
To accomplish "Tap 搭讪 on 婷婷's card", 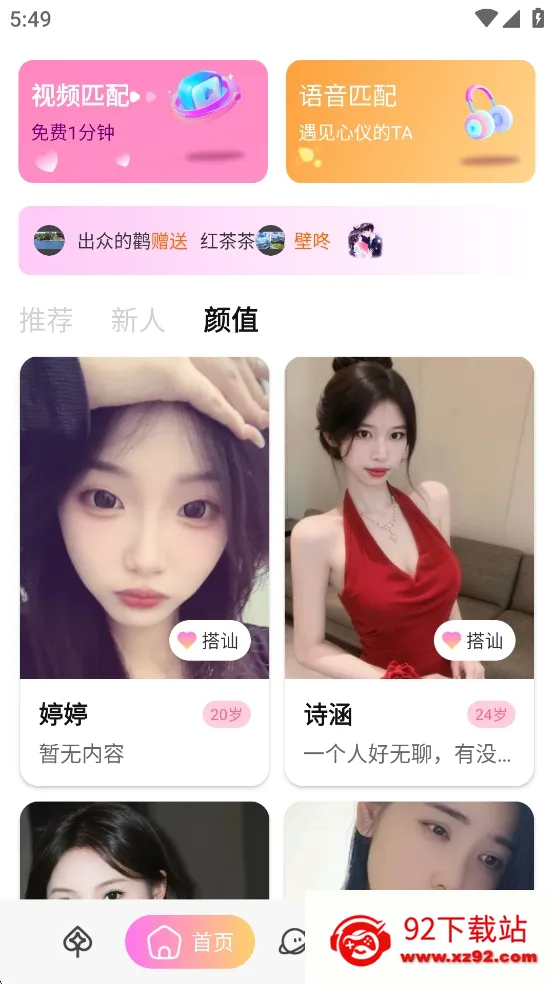I will 210,640.
